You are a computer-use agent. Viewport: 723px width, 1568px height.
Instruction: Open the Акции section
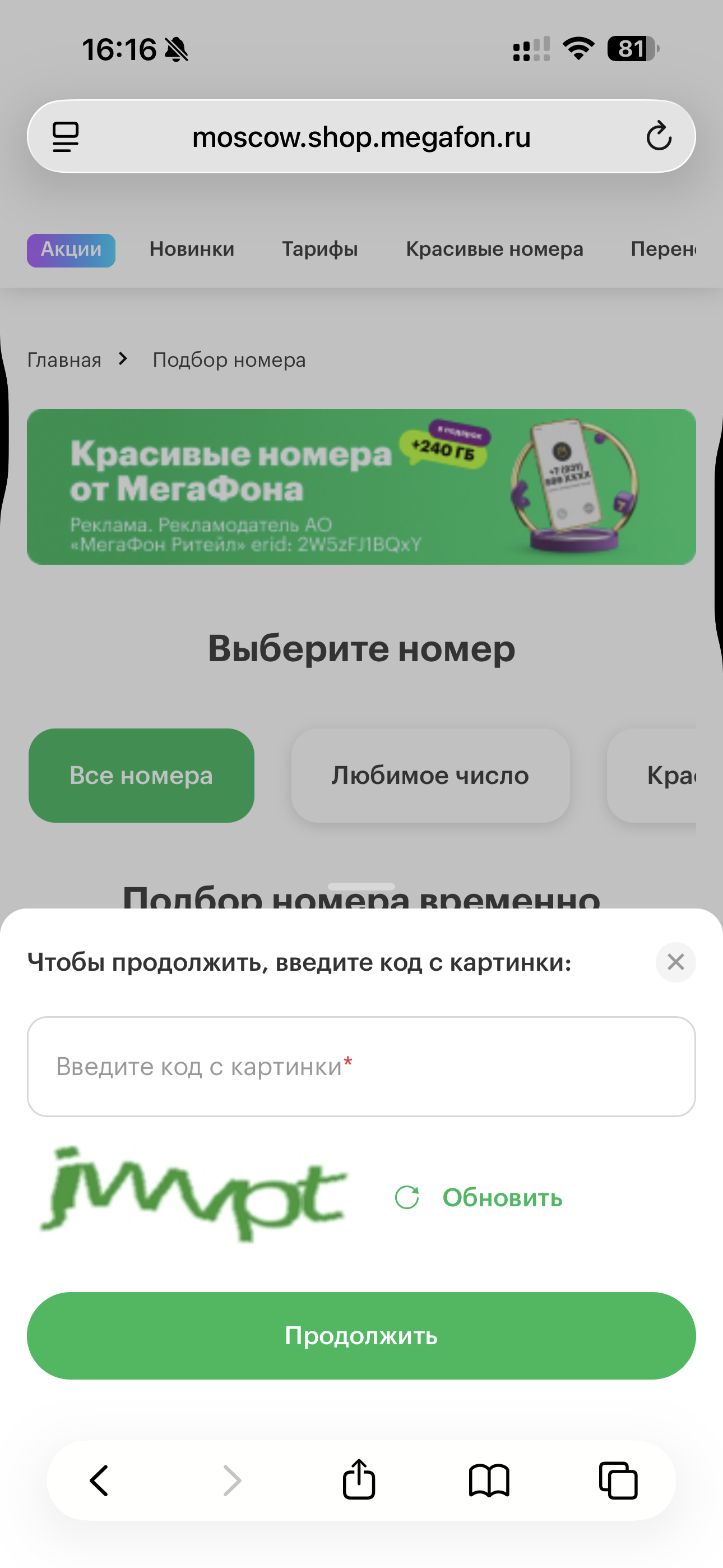71,250
